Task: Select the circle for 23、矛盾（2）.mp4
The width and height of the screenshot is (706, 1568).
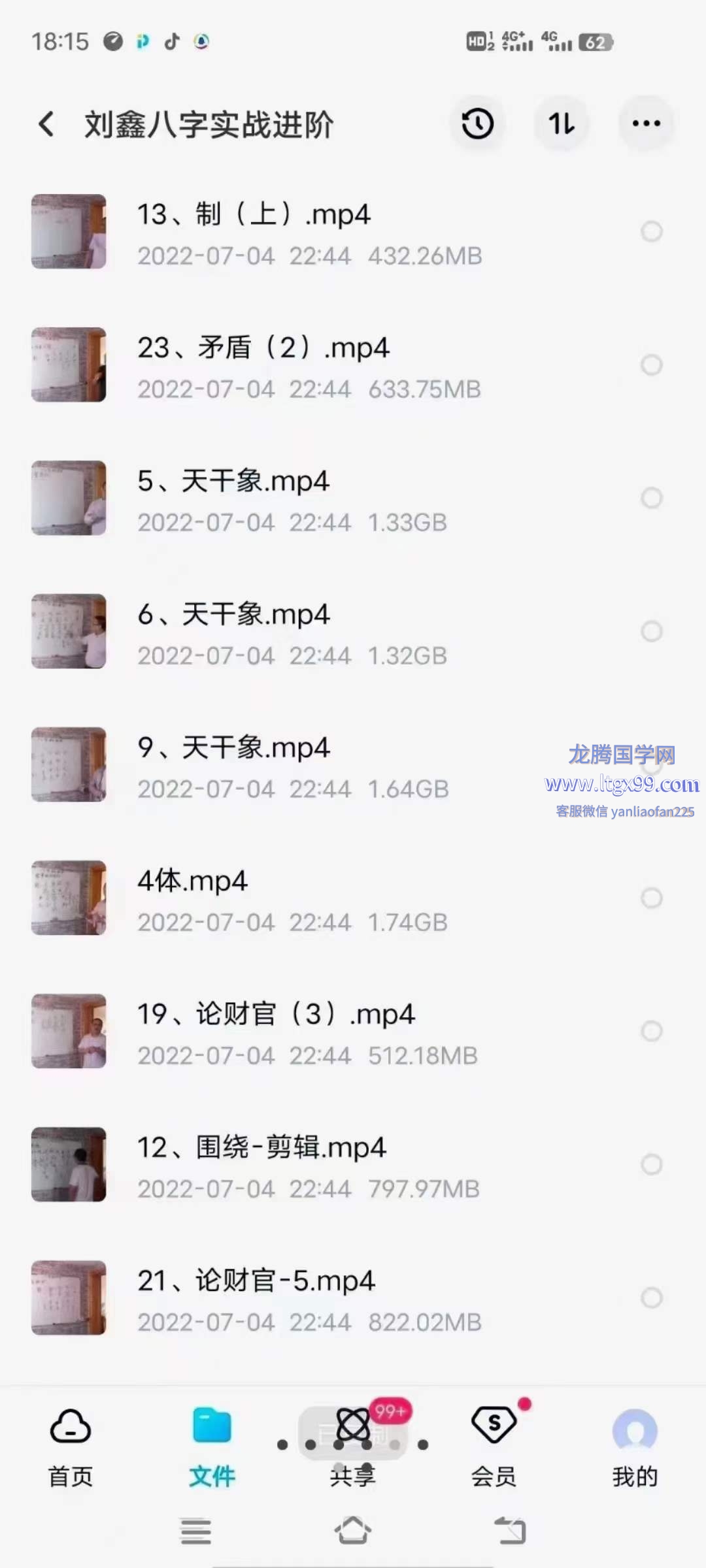Action: click(651, 365)
